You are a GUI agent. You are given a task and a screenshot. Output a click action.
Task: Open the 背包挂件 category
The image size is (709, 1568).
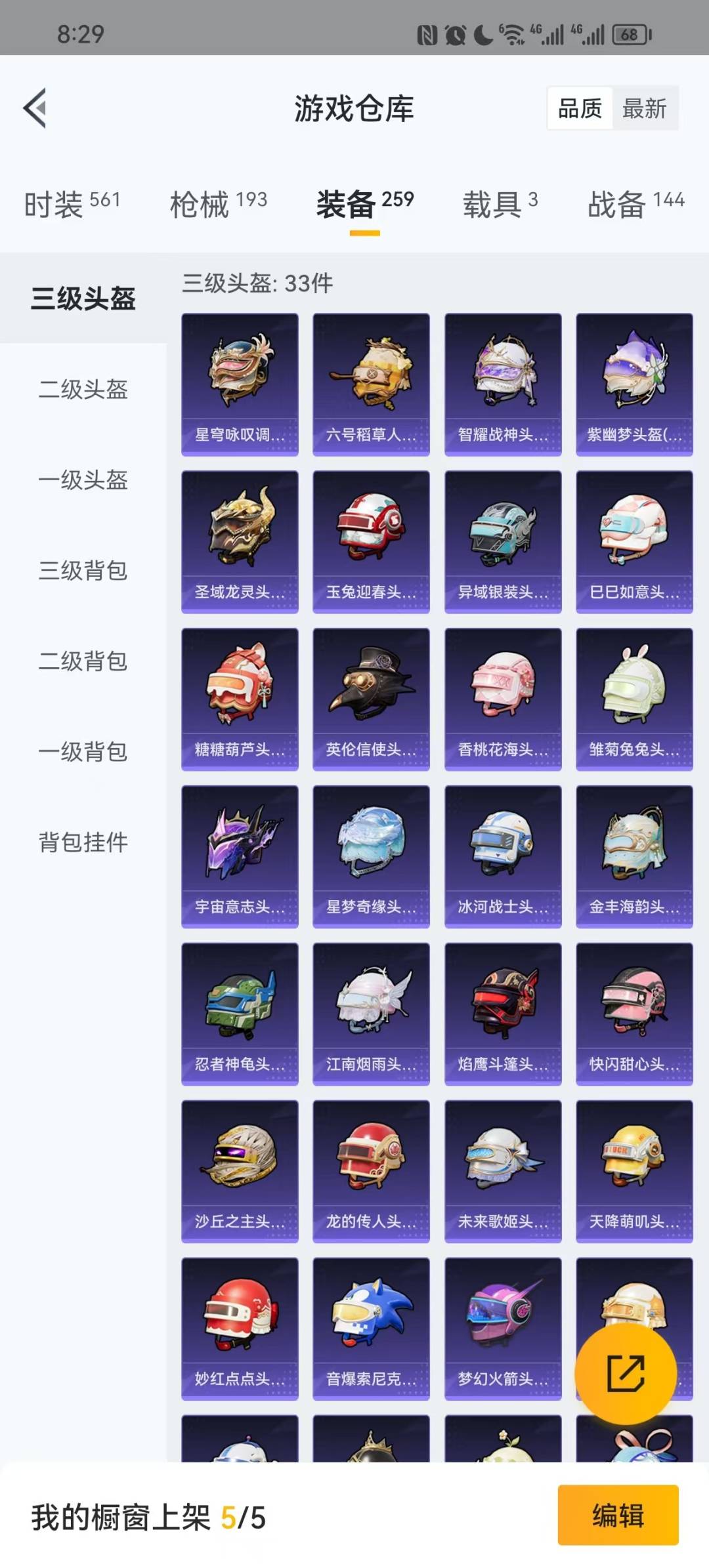click(83, 842)
